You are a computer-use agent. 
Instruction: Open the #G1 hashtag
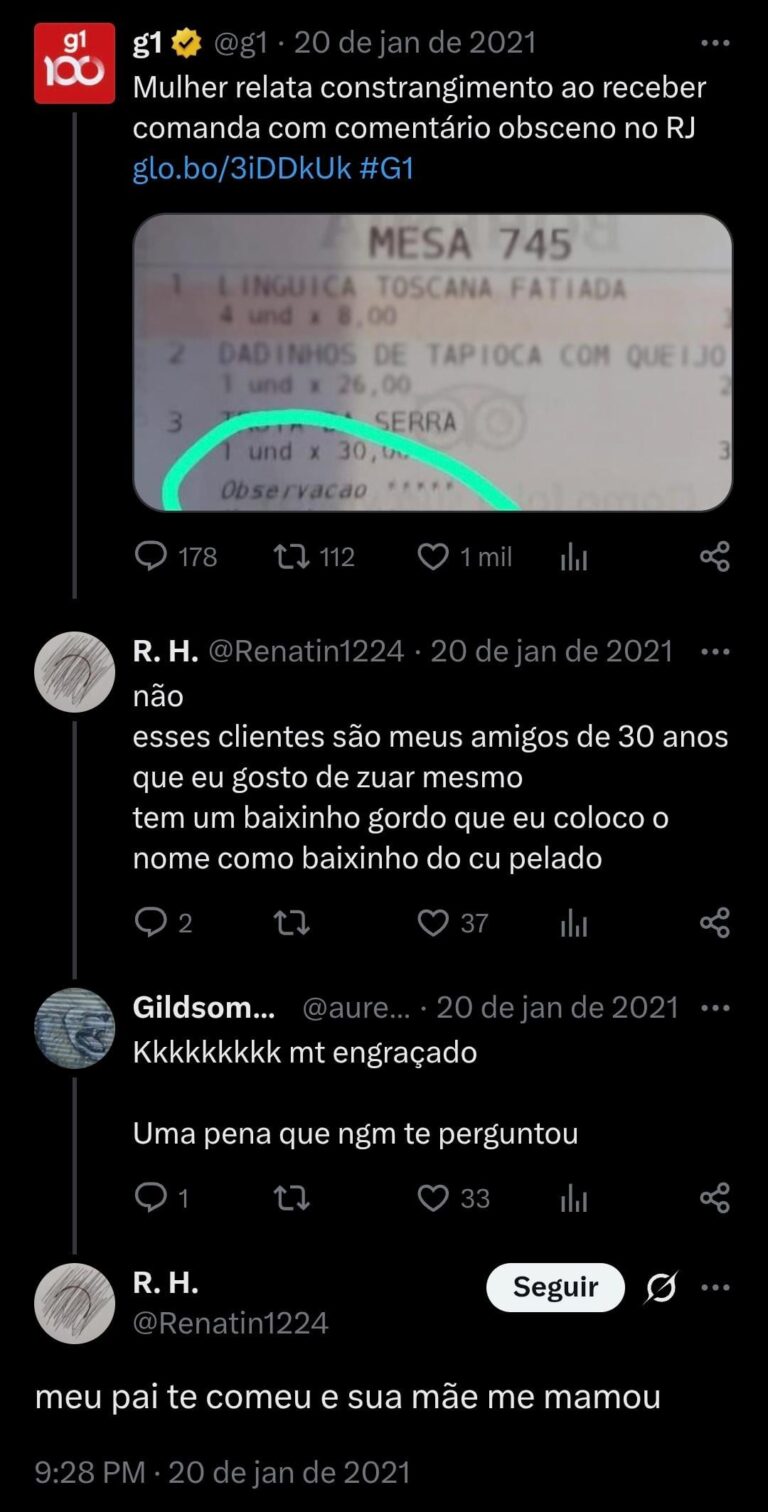coord(386,168)
